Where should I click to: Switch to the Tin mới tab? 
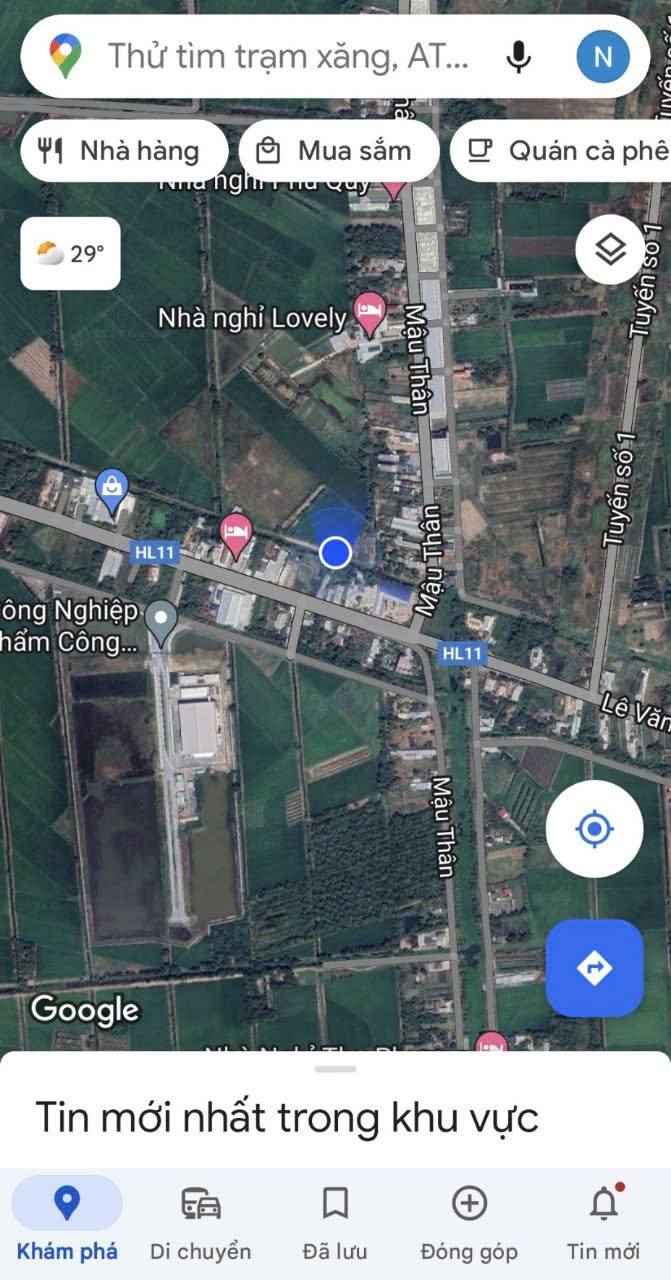point(603,1220)
